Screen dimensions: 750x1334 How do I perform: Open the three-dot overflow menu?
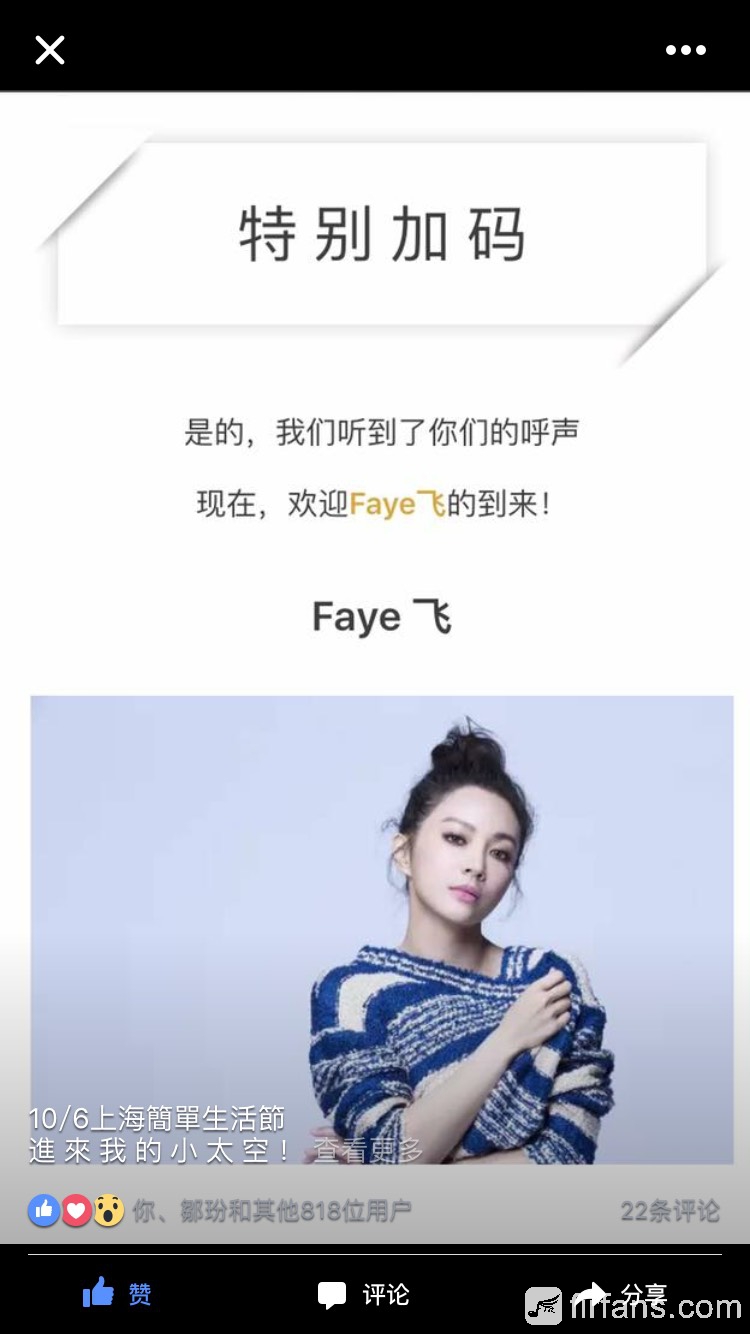coord(686,50)
